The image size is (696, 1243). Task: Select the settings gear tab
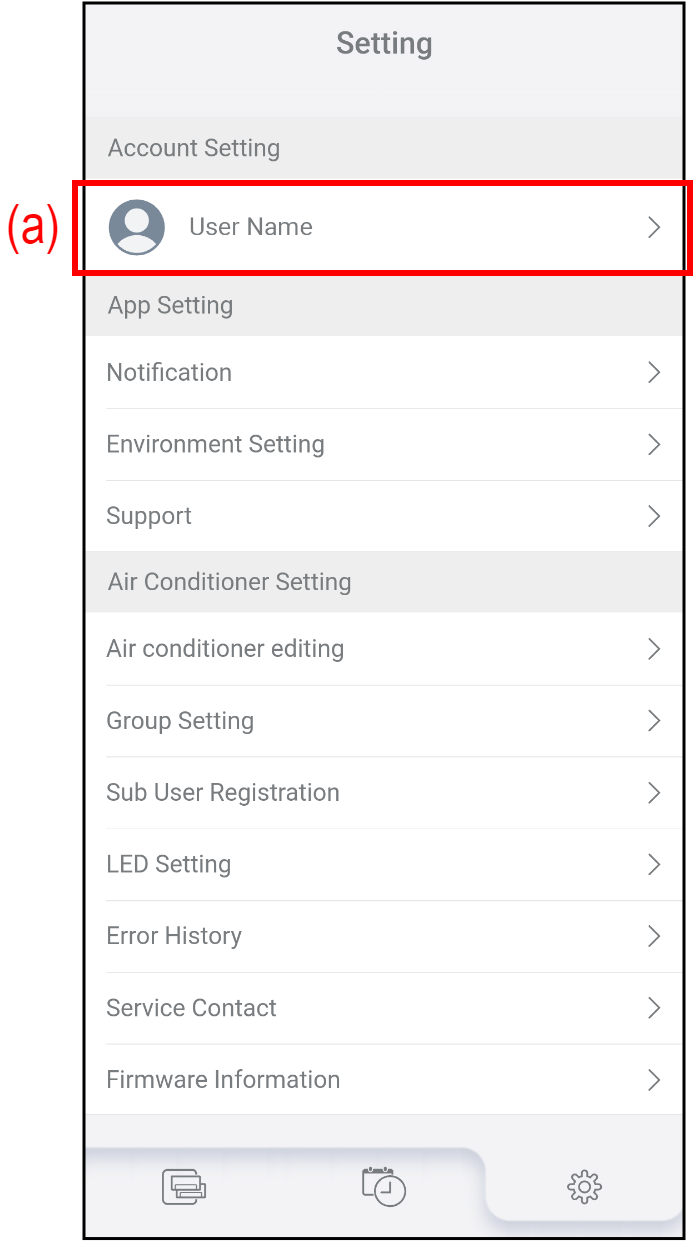point(584,1187)
